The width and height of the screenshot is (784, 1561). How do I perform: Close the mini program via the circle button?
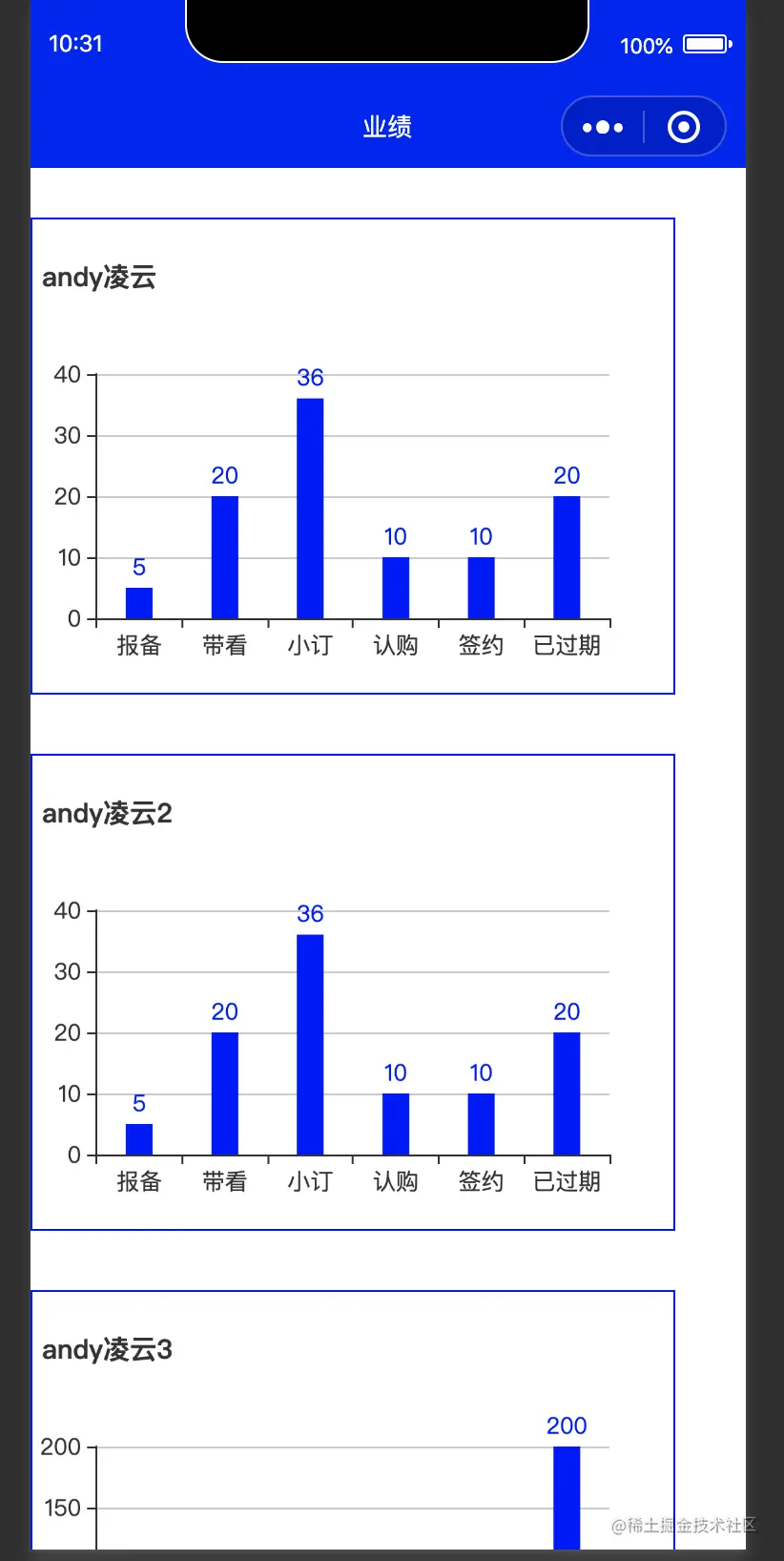684,127
